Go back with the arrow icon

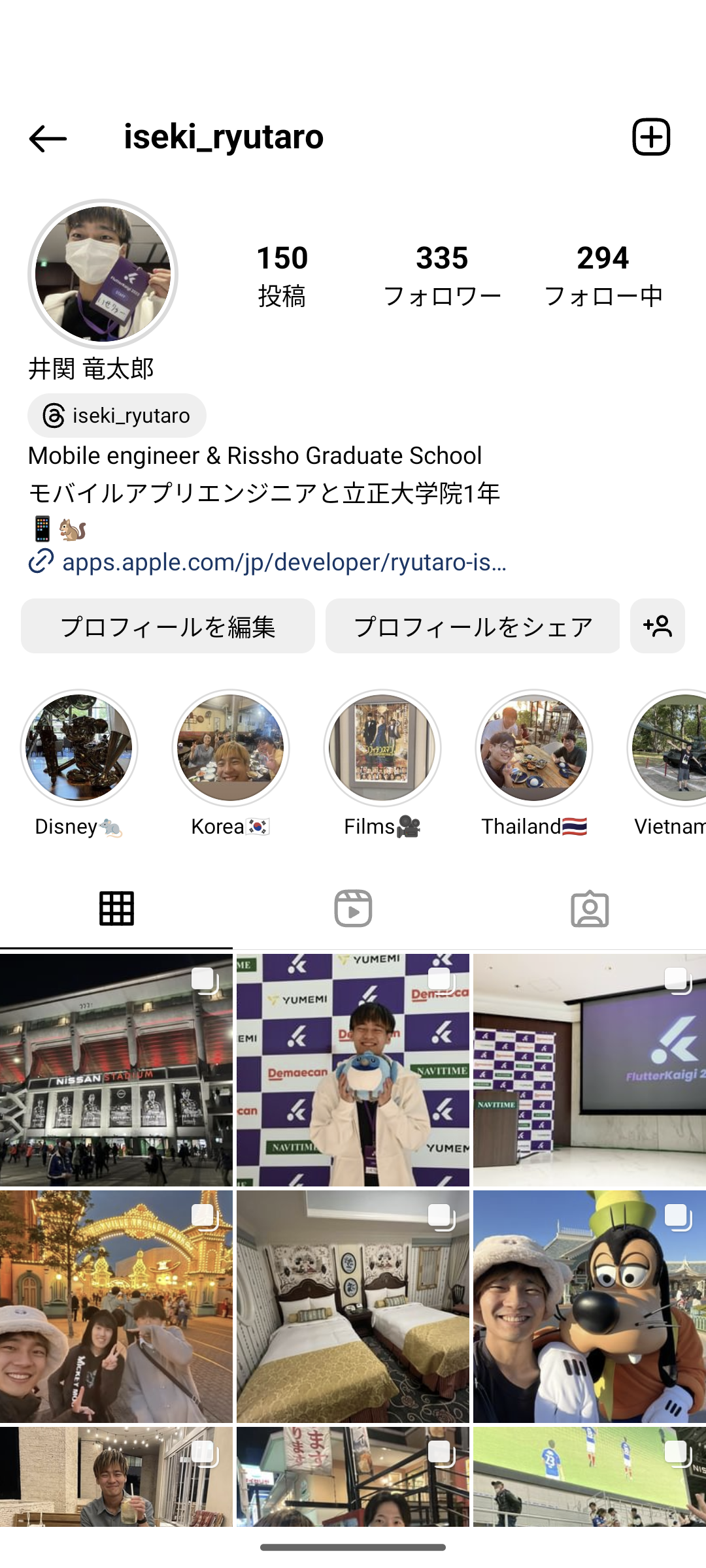point(48,139)
